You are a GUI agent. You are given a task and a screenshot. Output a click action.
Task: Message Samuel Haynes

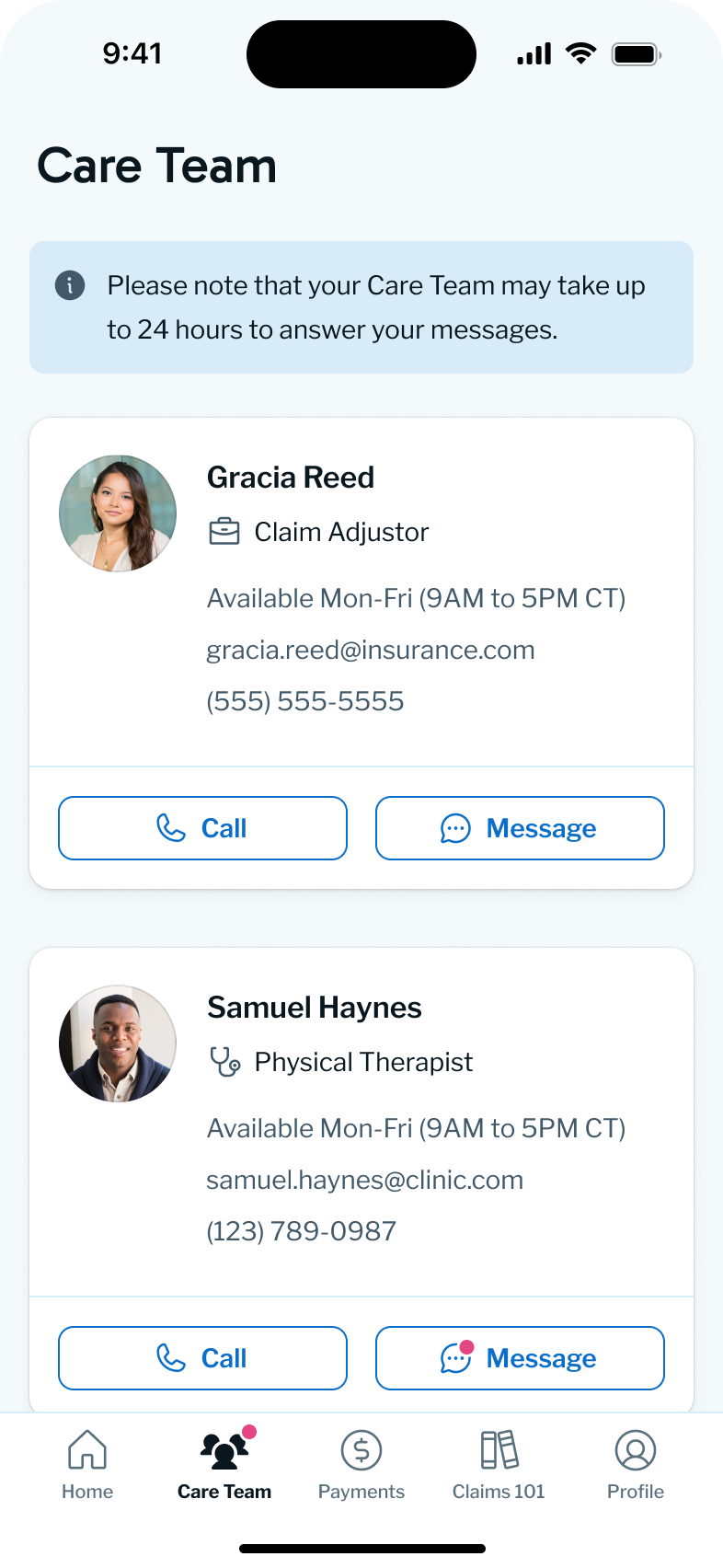click(520, 1358)
